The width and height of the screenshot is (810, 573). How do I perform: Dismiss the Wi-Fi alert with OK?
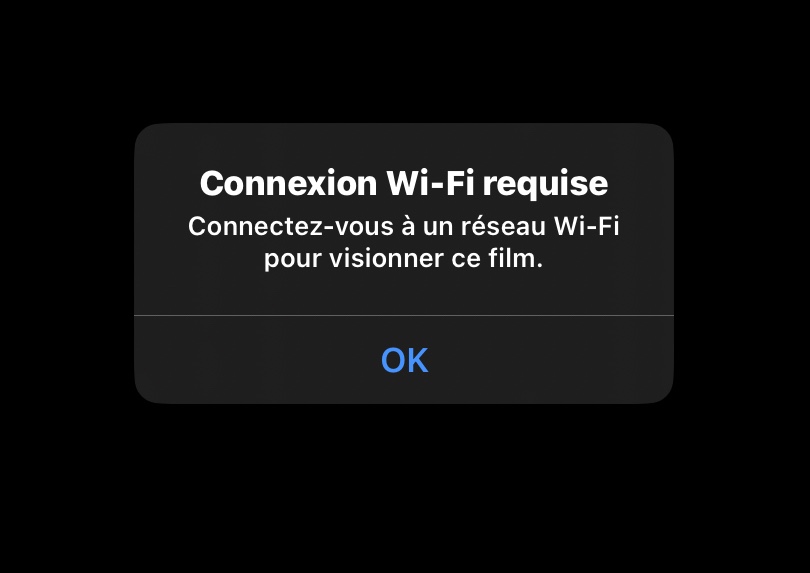(x=404, y=360)
